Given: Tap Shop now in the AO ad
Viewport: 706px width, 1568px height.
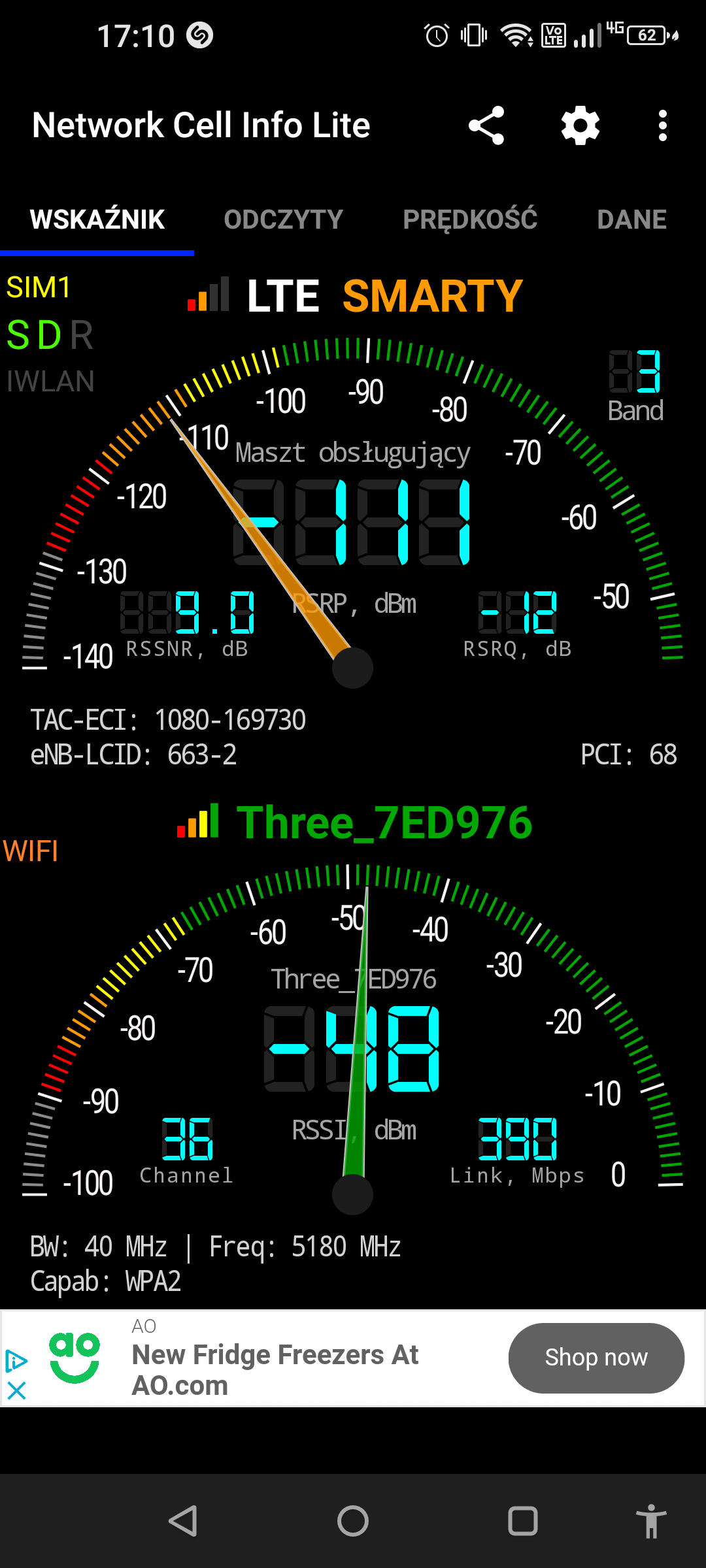Looking at the screenshot, I should coord(596,1358).
